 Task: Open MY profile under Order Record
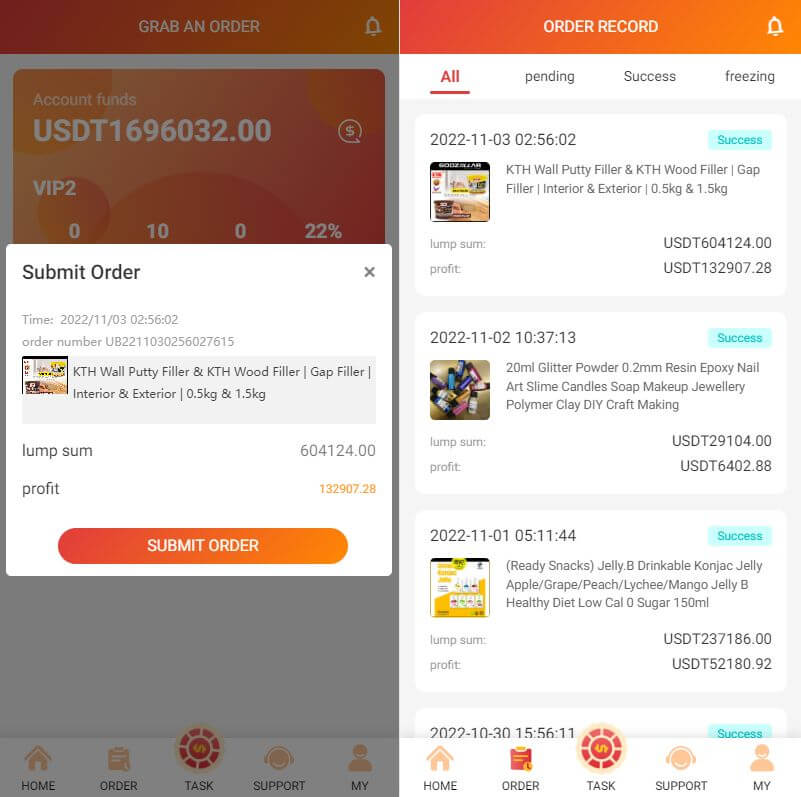pos(762,768)
